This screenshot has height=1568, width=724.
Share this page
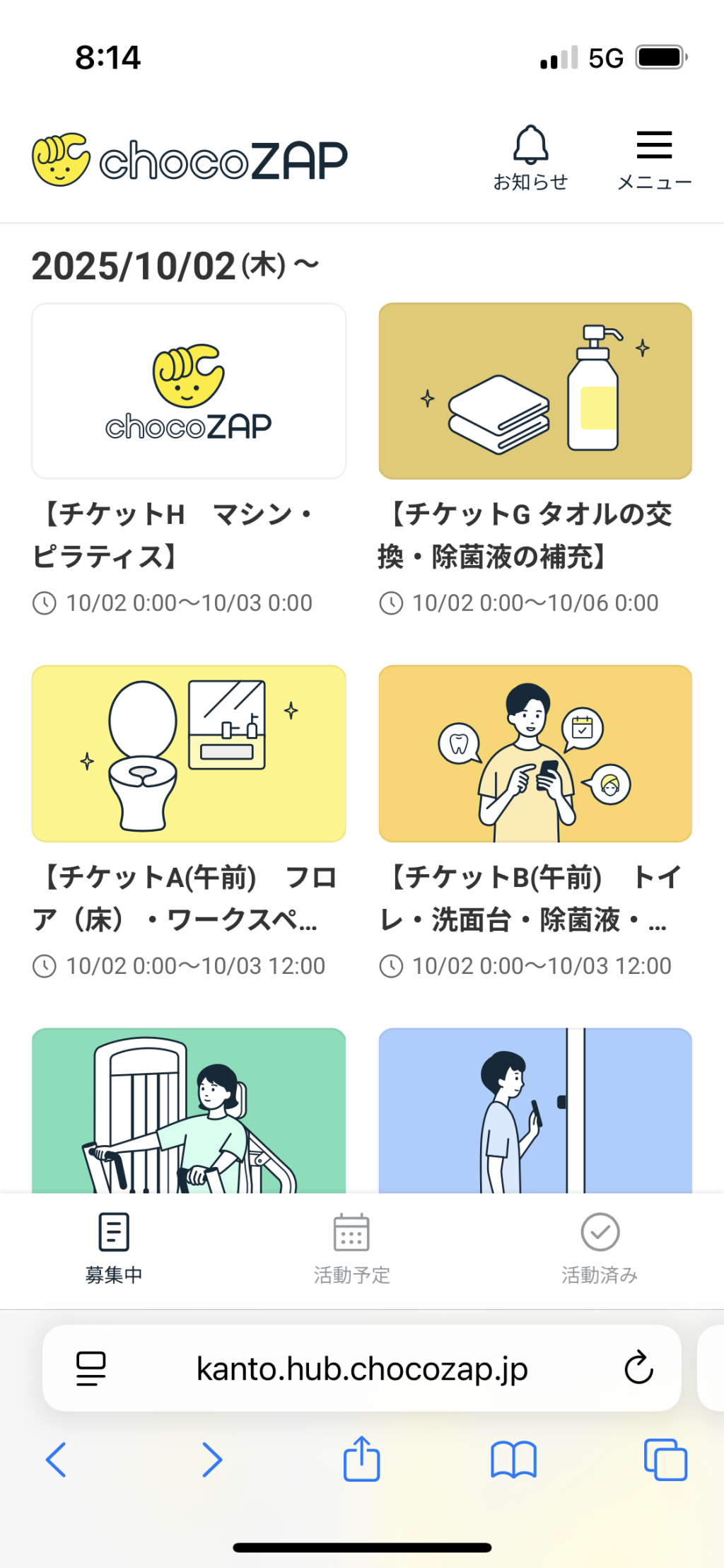[x=362, y=1458]
